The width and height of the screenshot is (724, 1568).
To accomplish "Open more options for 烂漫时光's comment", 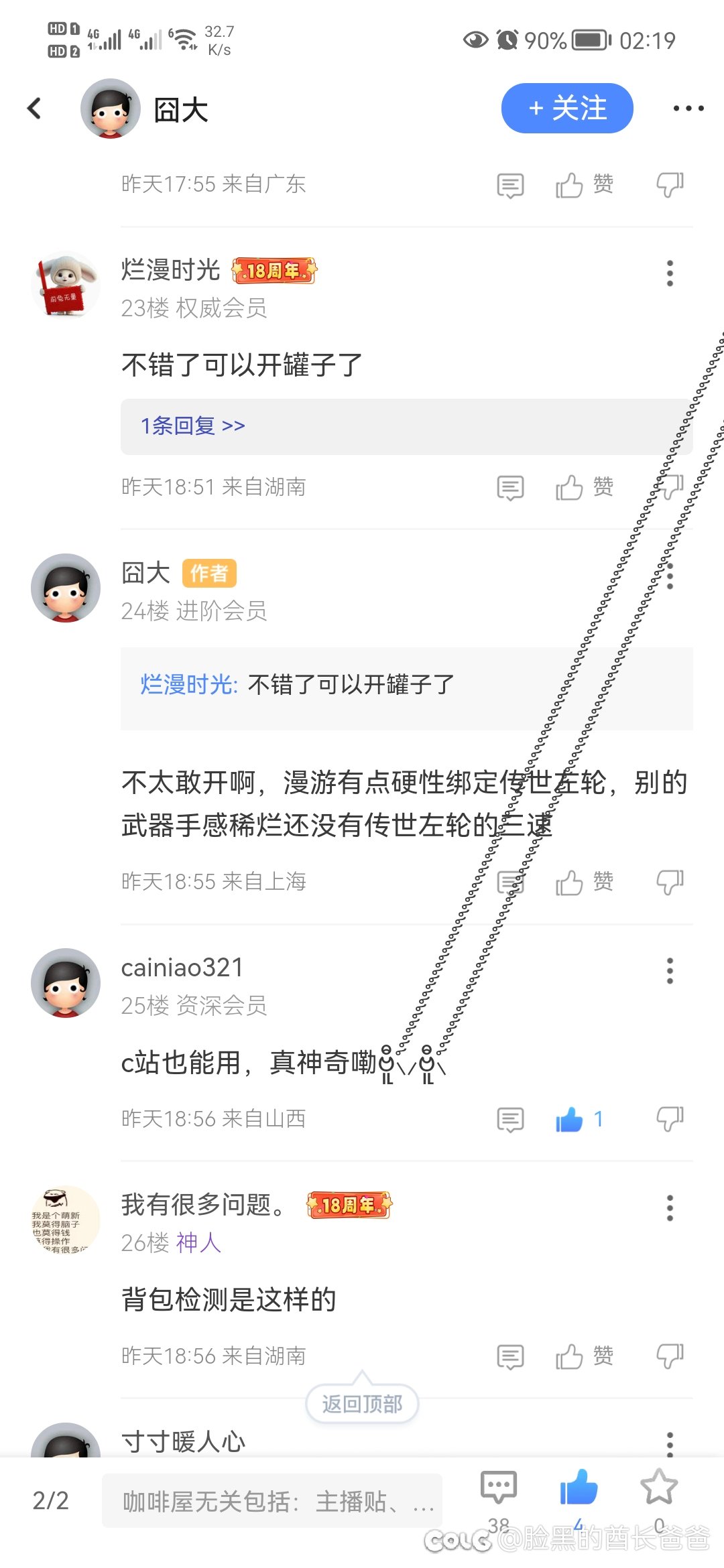I will (670, 273).
